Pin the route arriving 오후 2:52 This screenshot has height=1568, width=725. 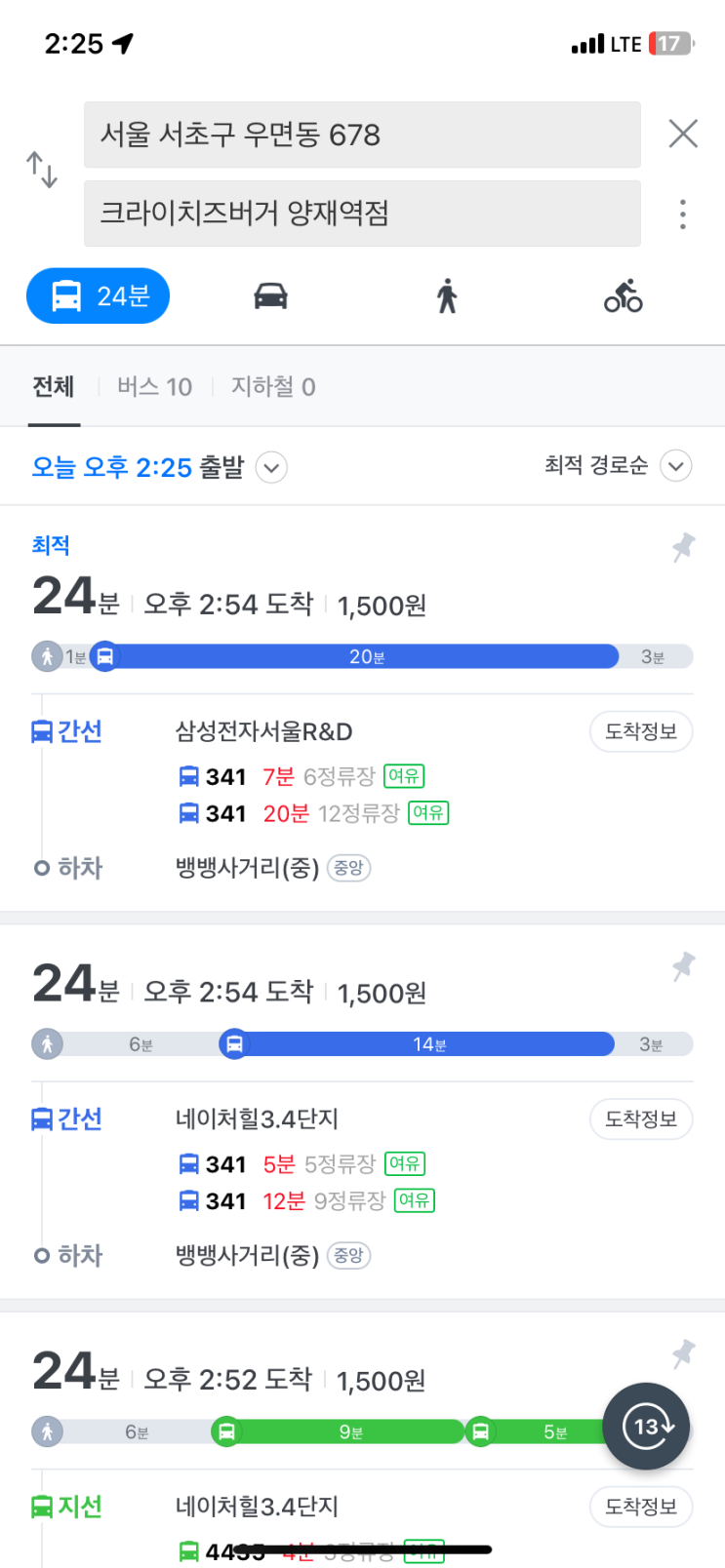point(683,1353)
